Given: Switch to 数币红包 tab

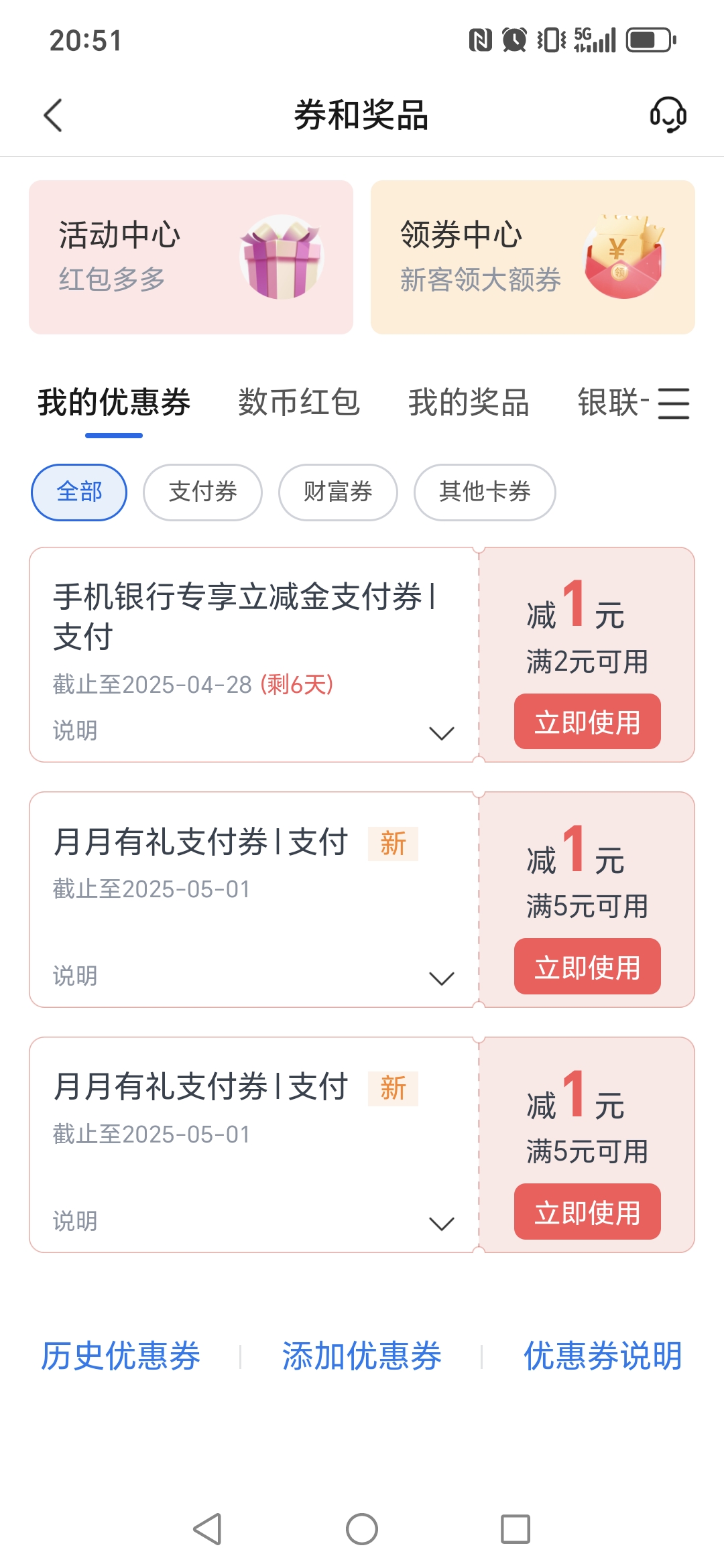Looking at the screenshot, I should 299,403.
